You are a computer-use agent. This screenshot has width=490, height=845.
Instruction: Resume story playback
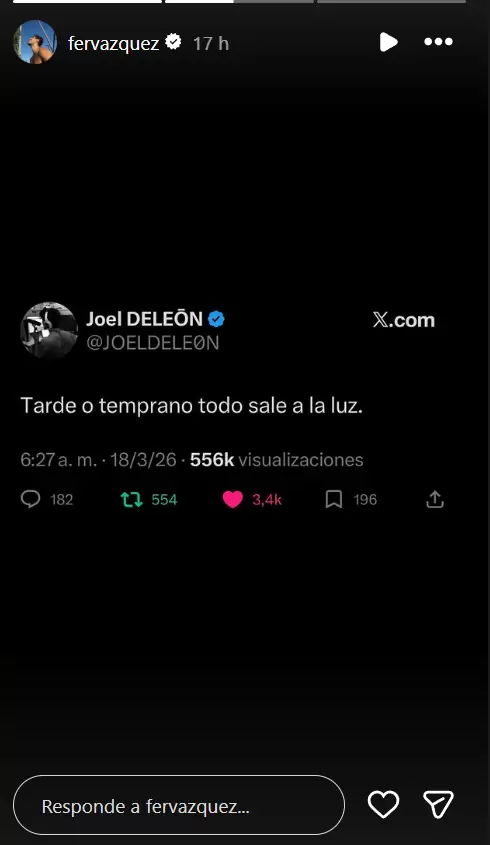[x=388, y=42]
